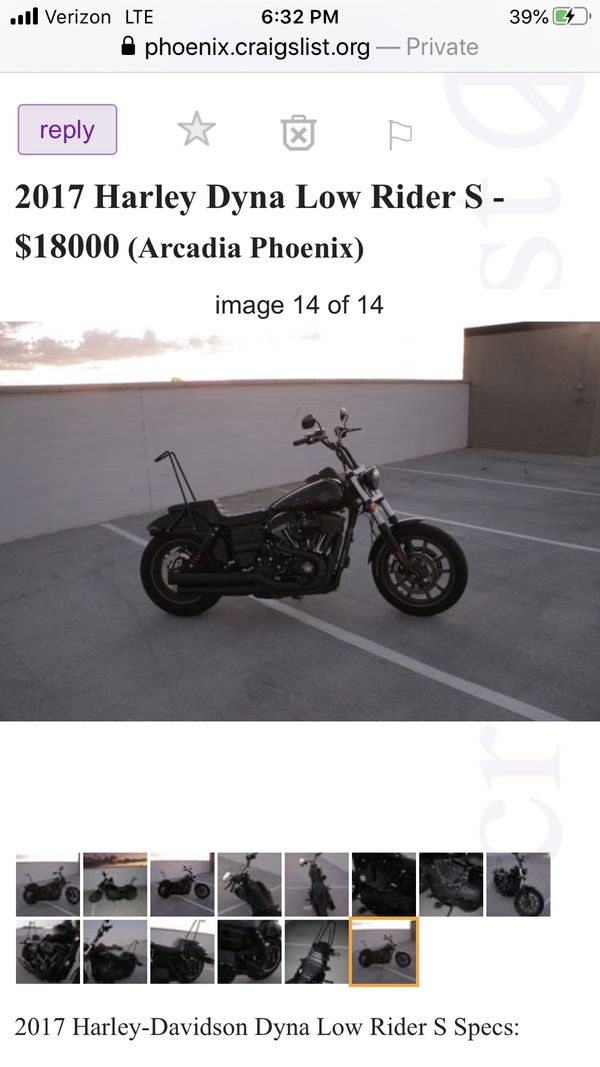Show the third thumbnail in the bottom row

(x=182, y=951)
